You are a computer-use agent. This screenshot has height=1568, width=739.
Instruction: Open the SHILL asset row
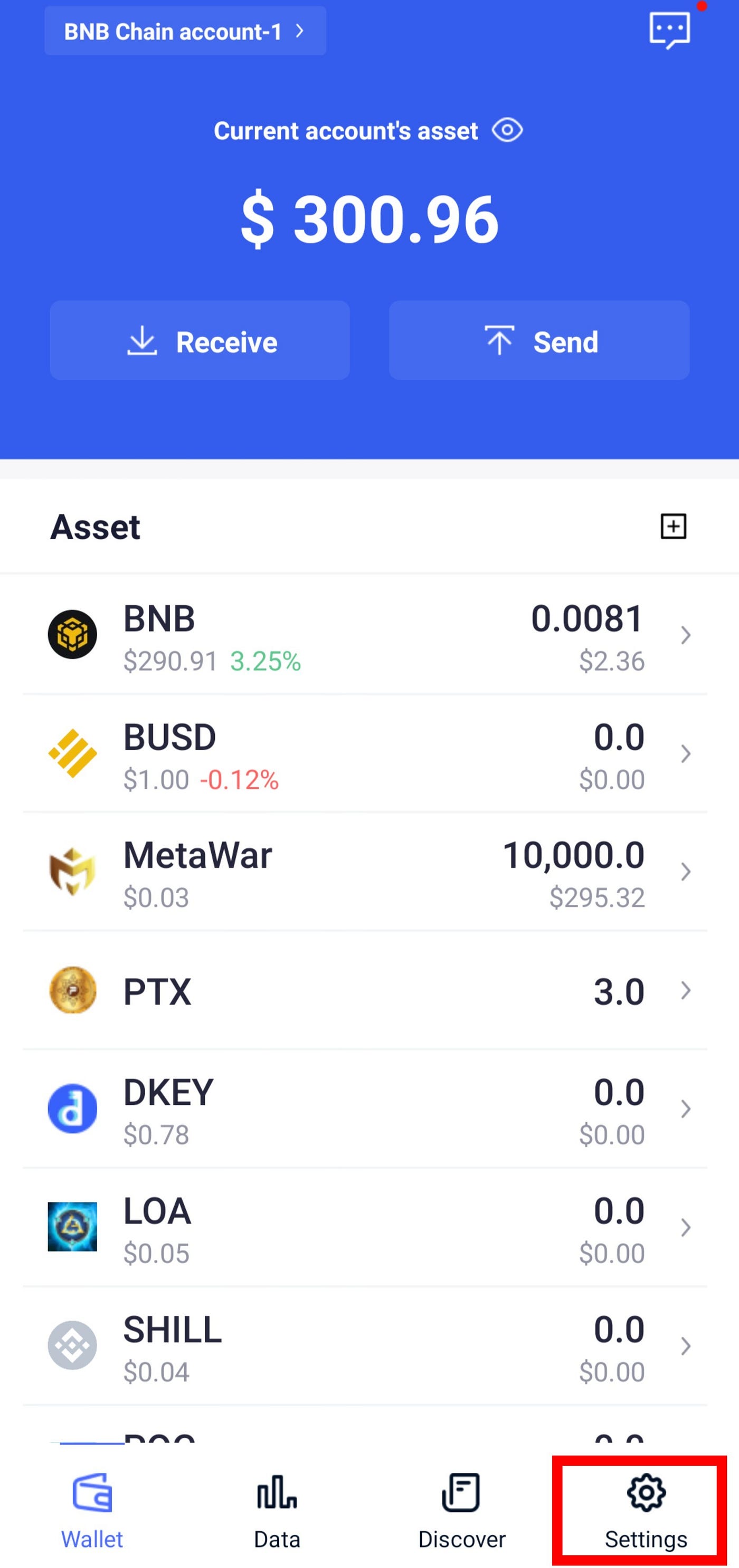[x=369, y=1346]
